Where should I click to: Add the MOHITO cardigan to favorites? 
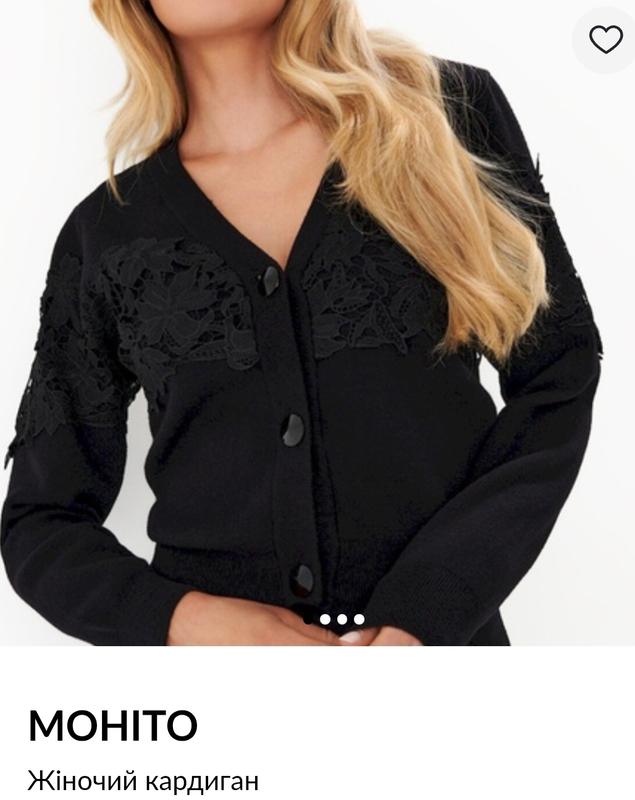(605, 40)
